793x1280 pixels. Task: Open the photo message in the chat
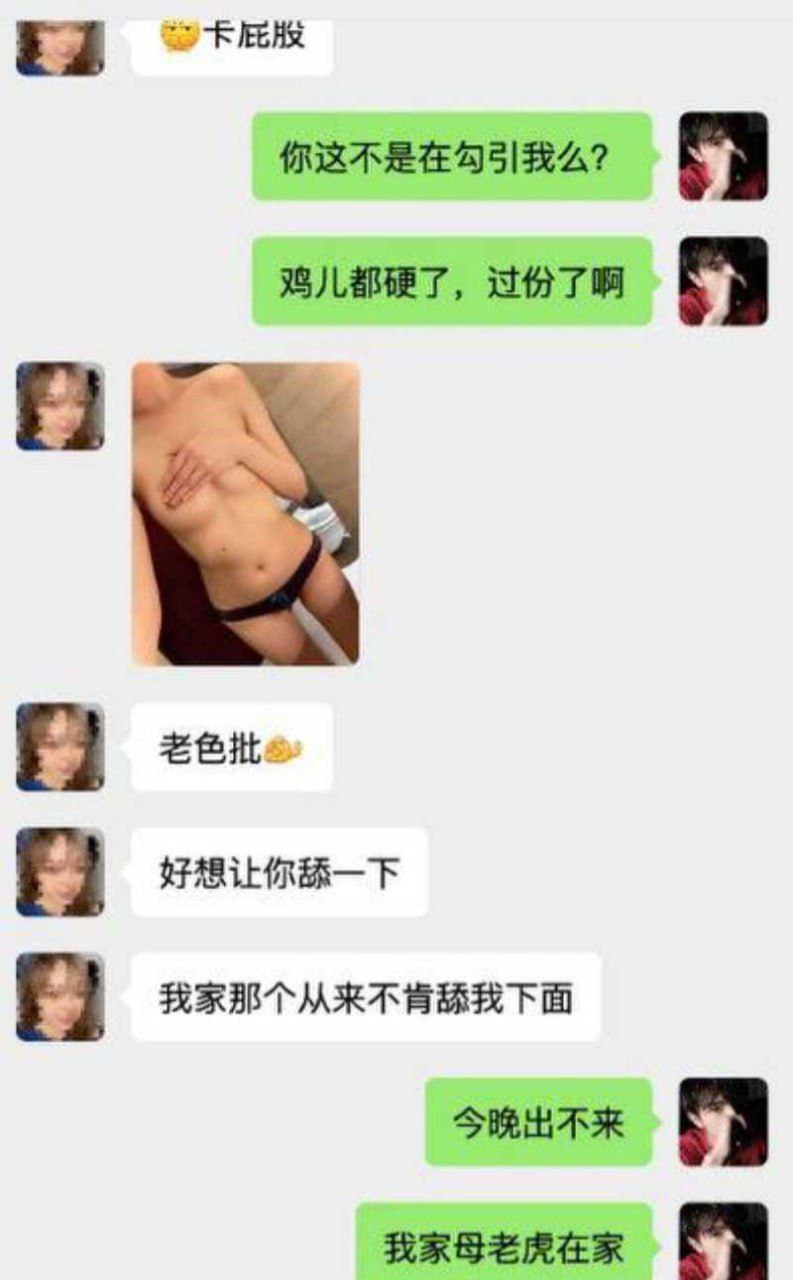246,514
